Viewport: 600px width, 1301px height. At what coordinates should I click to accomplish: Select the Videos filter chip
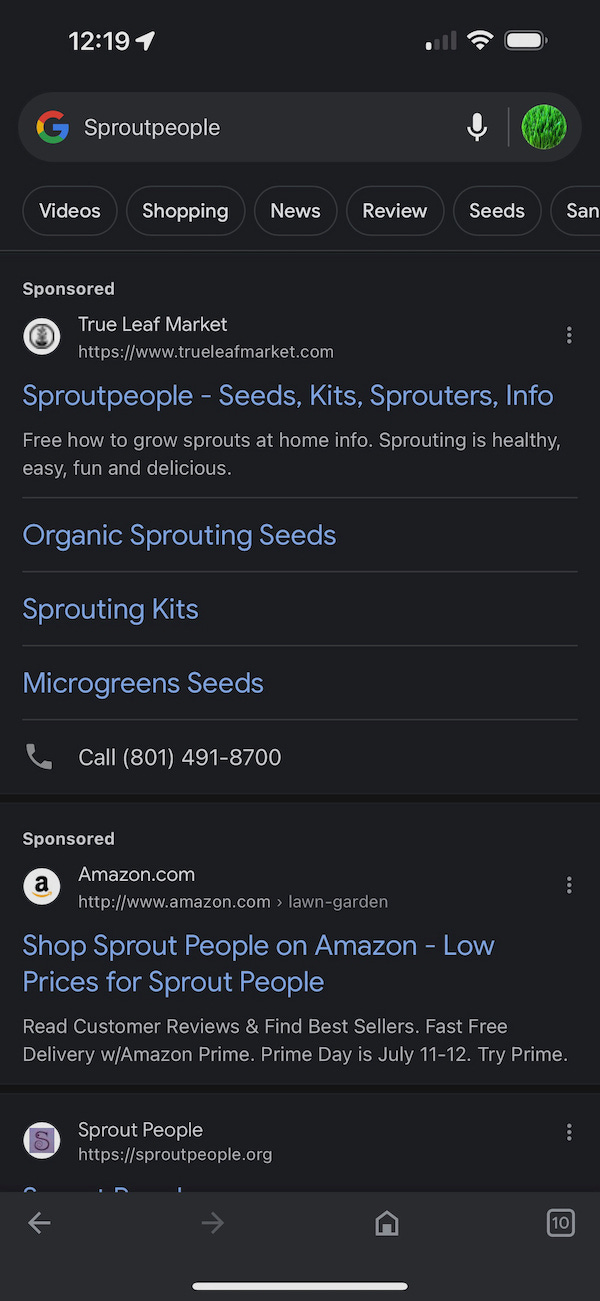point(70,211)
